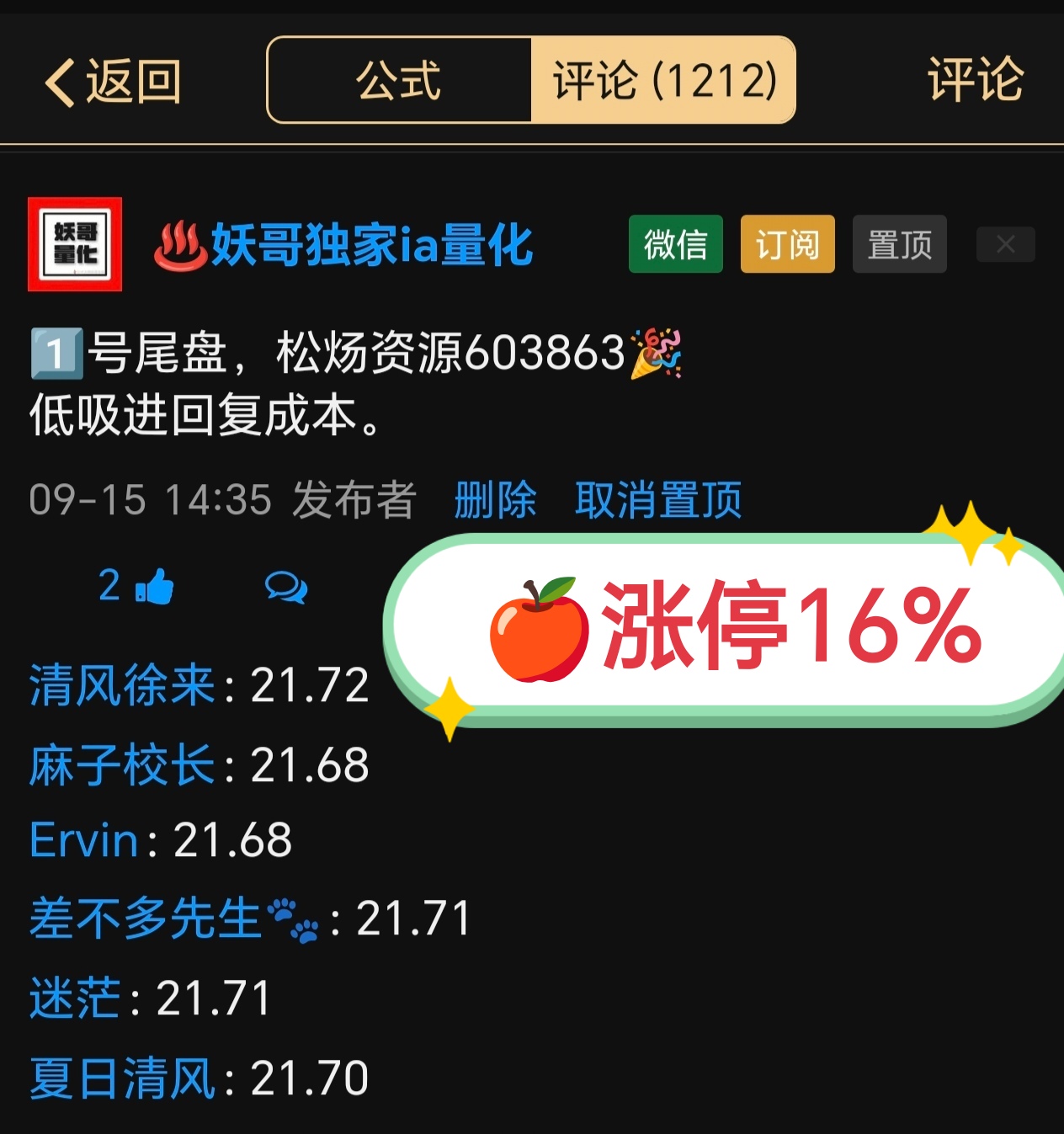Unpin the post with 取消置顶
Image resolution: width=1064 pixels, height=1134 pixels.
657,500
